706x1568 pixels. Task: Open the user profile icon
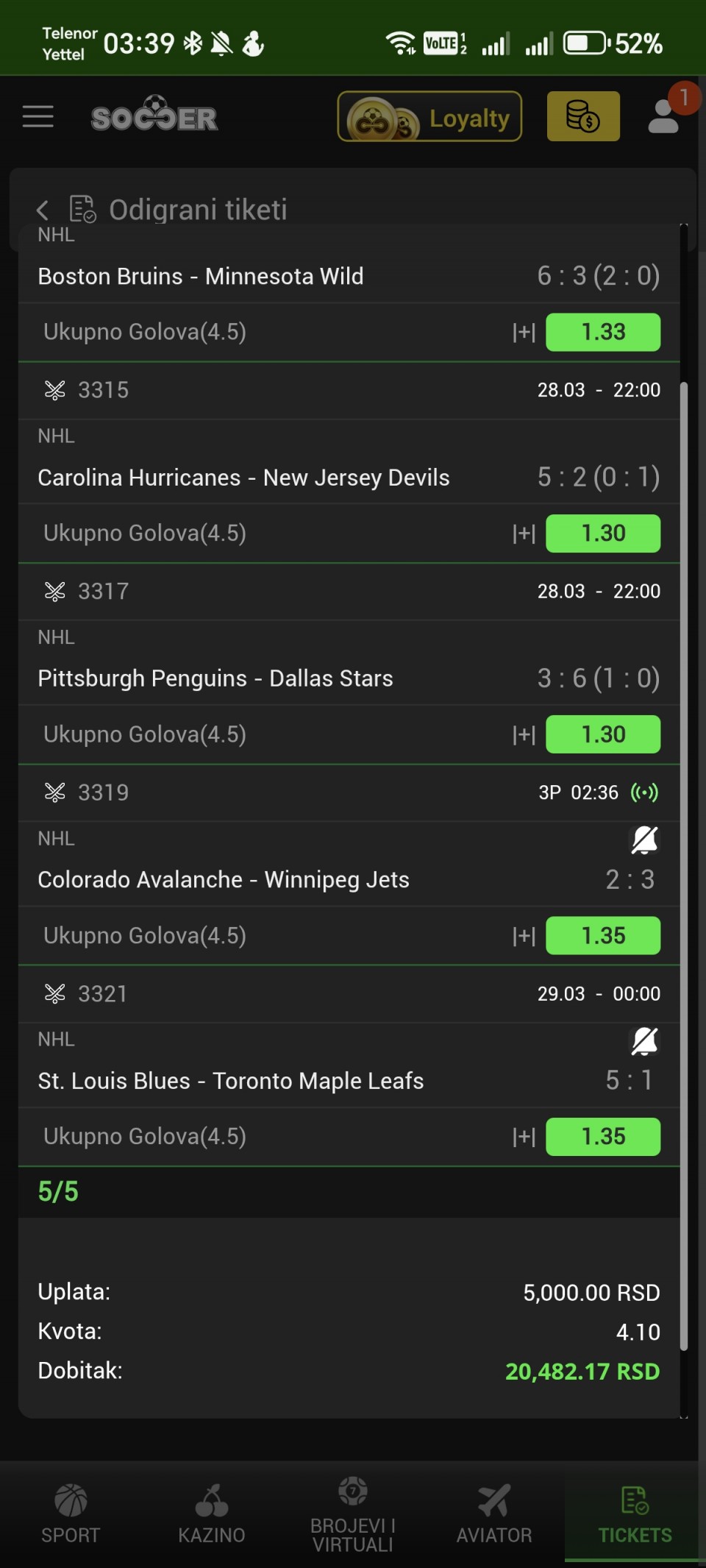coord(663,116)
